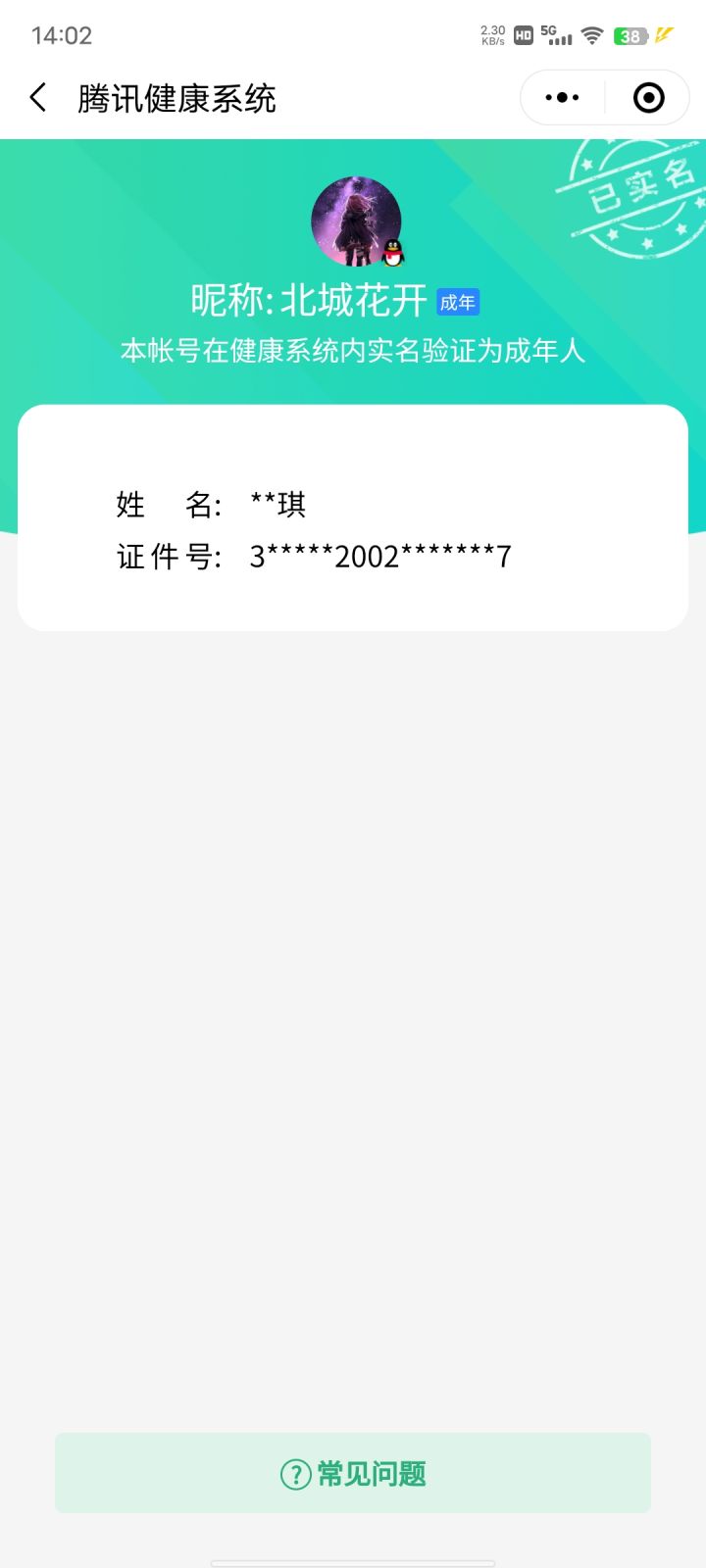Tap the HD icon in the status bar
This screenshot has width=706, height=1568.
(521, 32)
